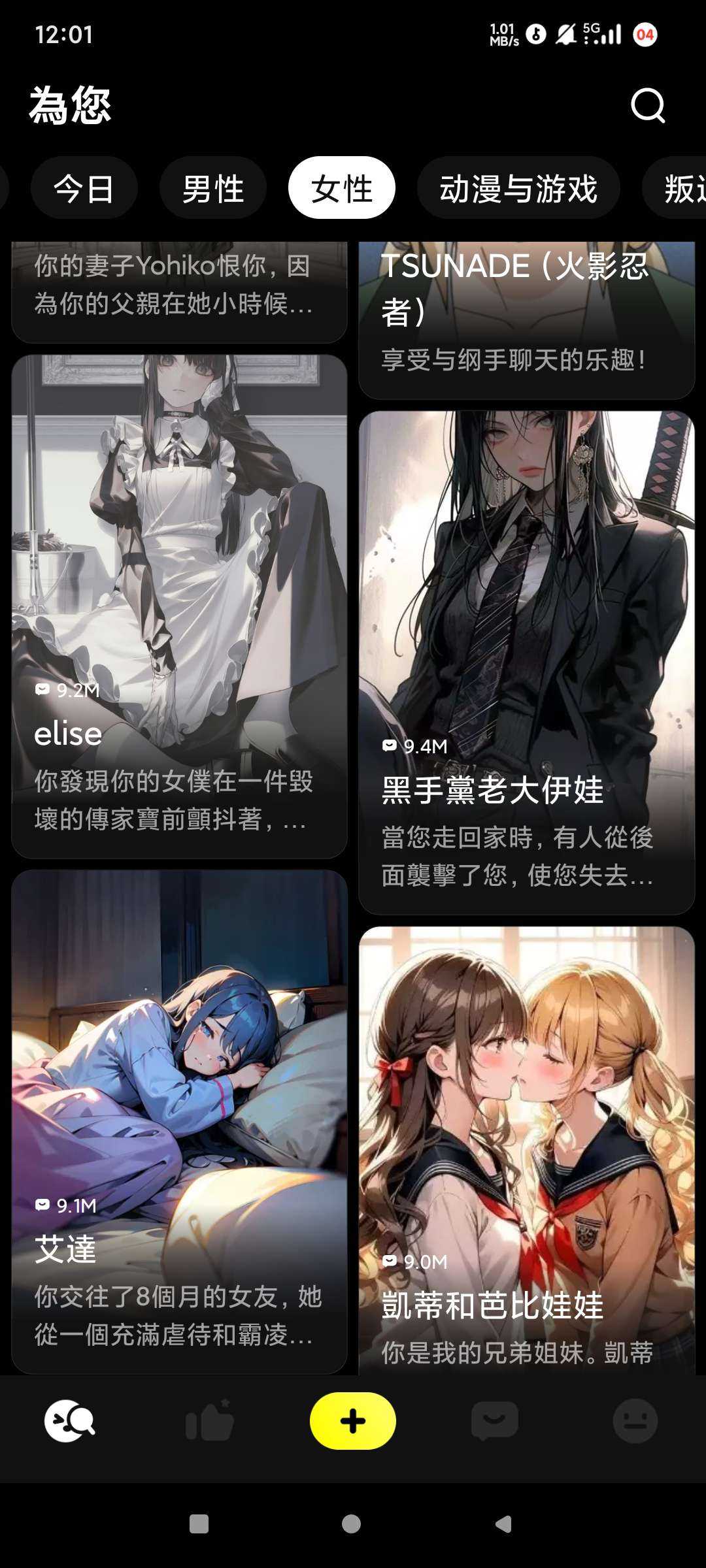Select the 女性 tab

click(341, 189)
